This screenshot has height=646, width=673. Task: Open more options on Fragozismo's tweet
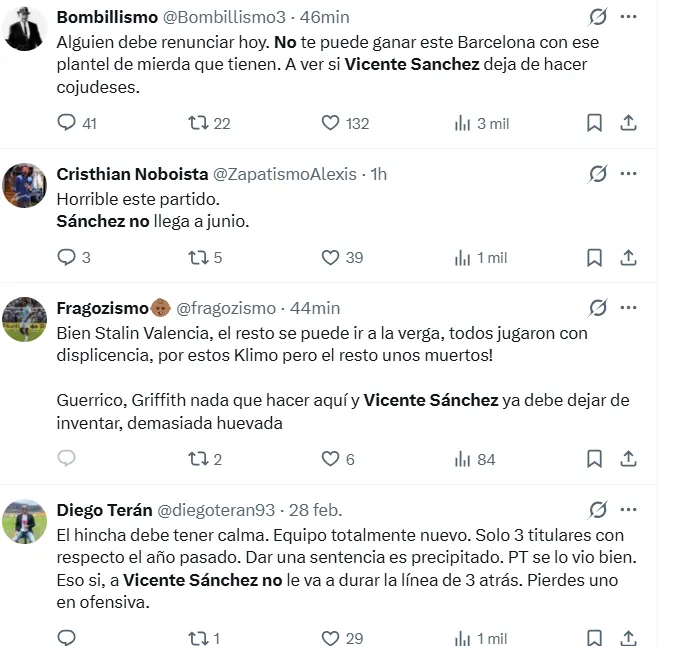click(628, 308)
